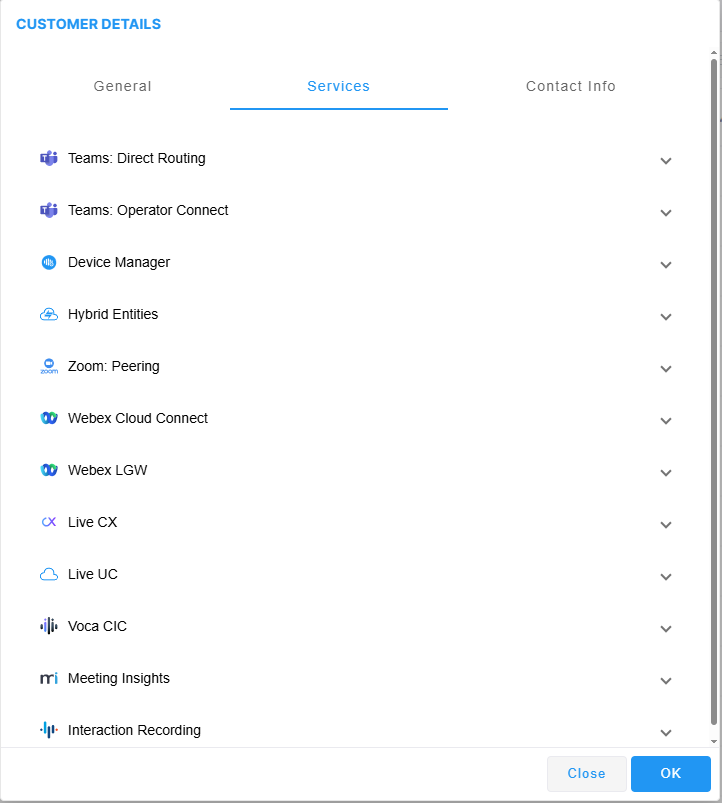Expand Teams: Direct Routing section
Viewport: 722px width, 803px height.
coord(666,160)
